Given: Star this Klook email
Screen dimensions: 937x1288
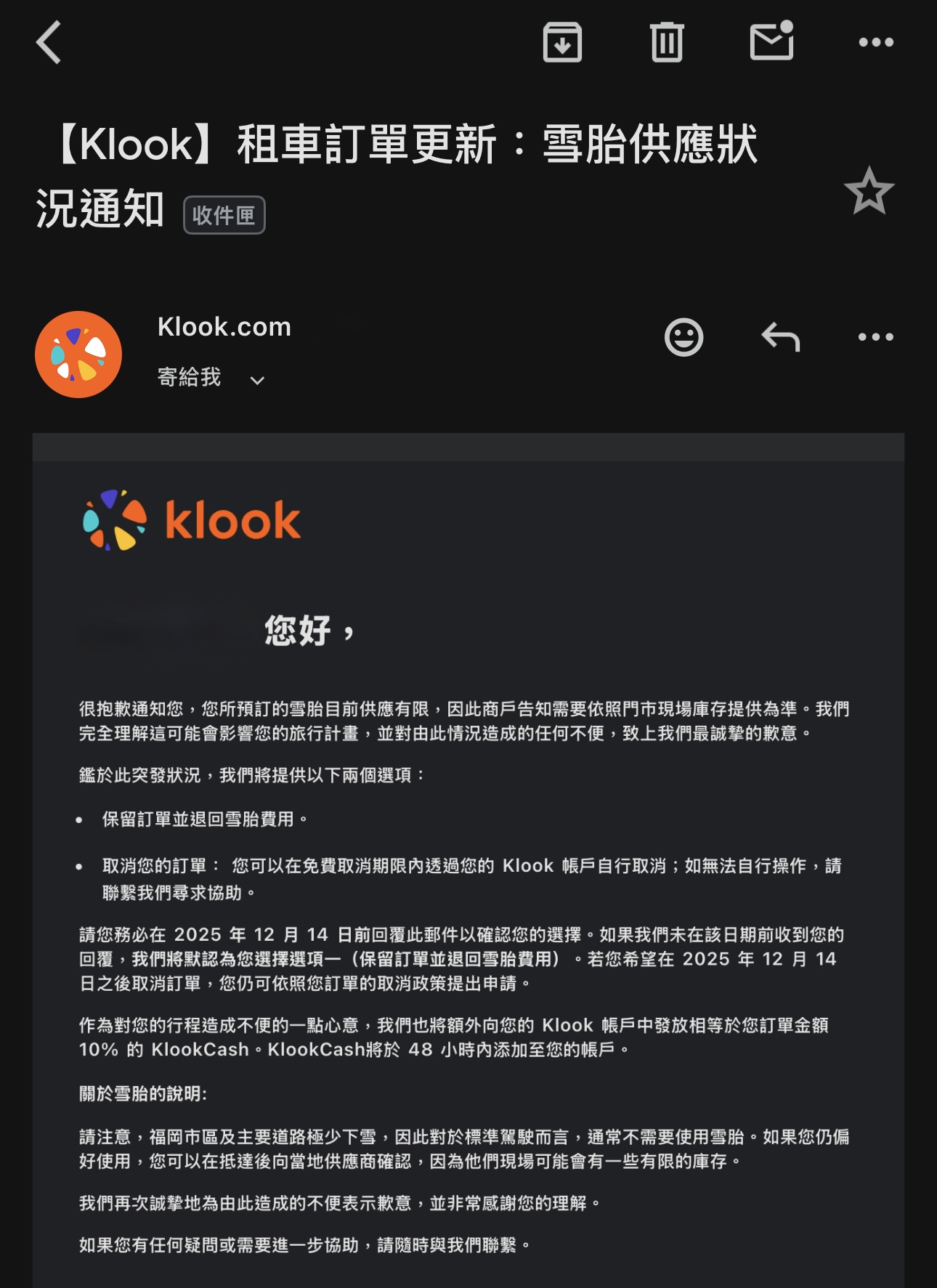Looking at the screenshot, I should 869,192.
